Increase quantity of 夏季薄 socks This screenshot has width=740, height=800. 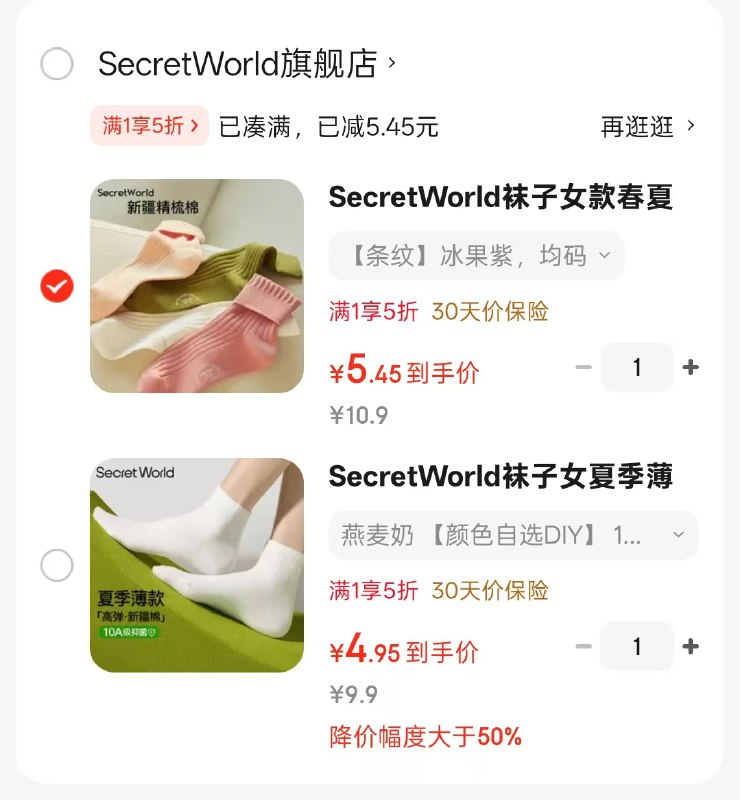(x=690, y=647)
